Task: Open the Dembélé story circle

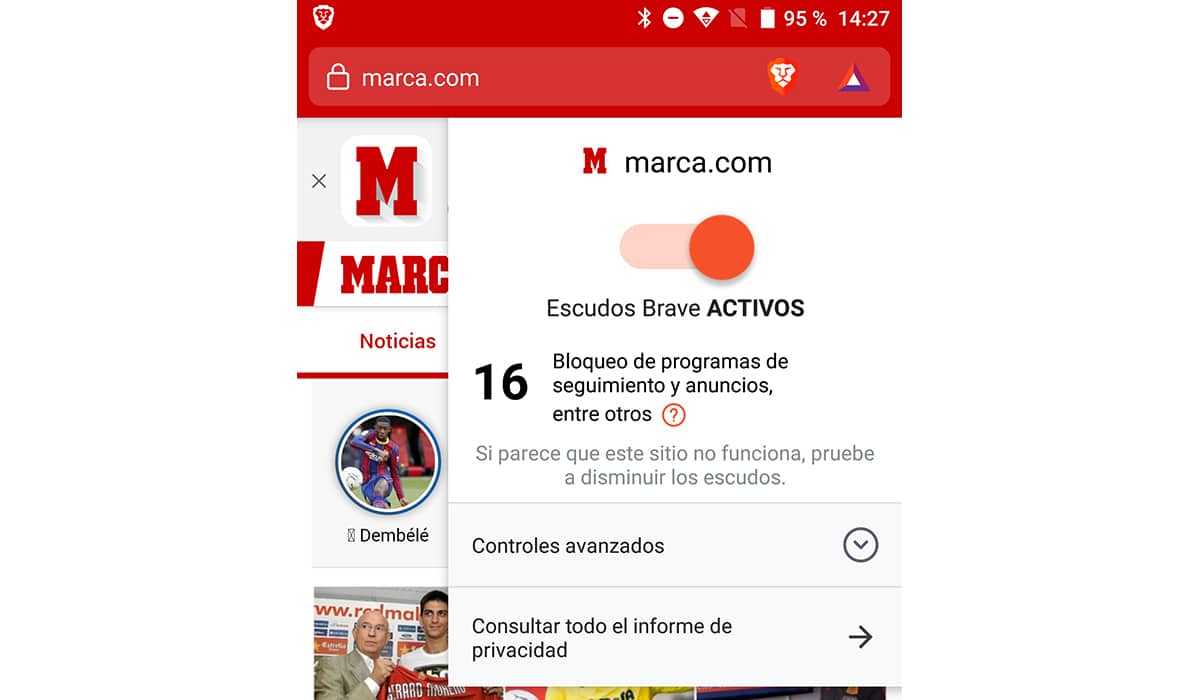Action: click(388, 461)
